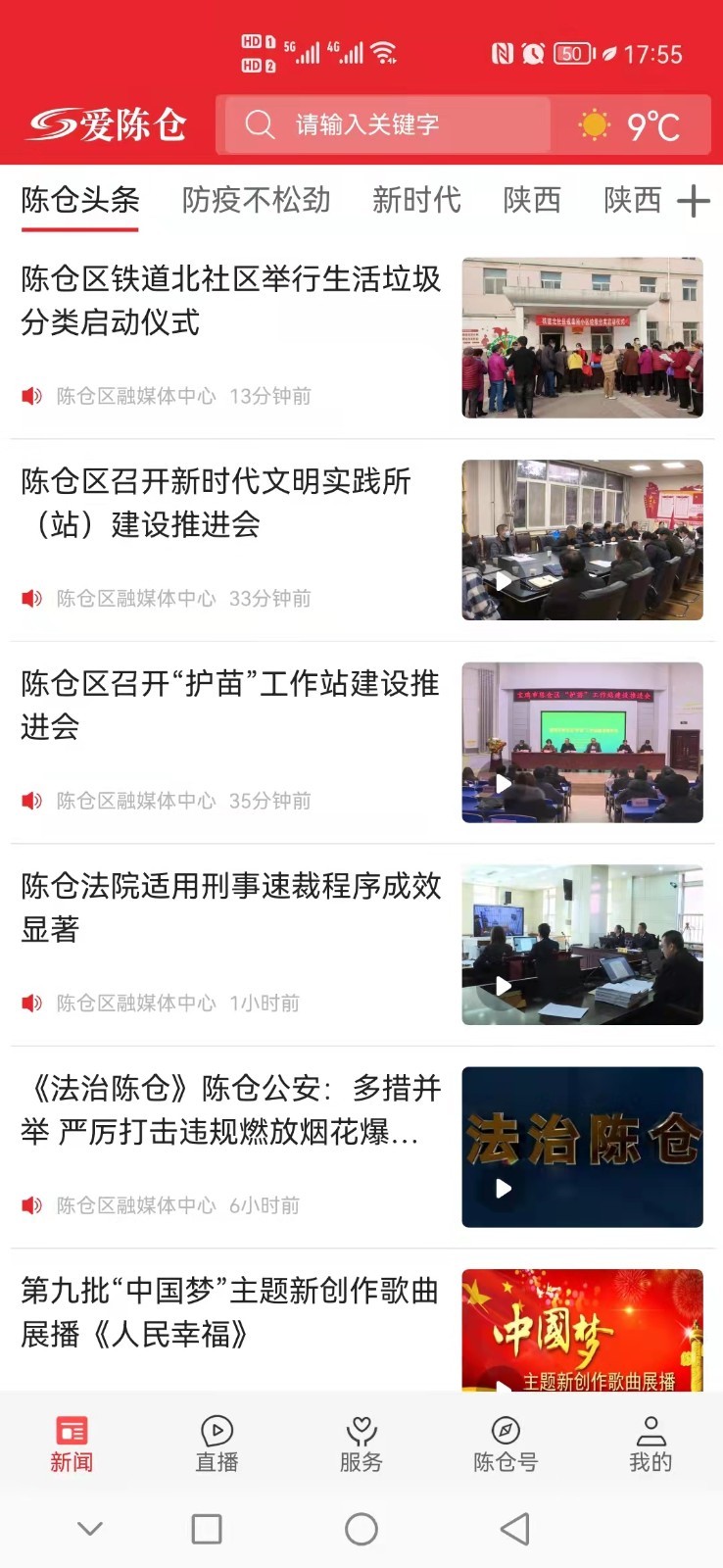The image size is (723, 1568).
Task: Open the 《法治陈仓》陈仓公安 article
Action: [231, 1109]
